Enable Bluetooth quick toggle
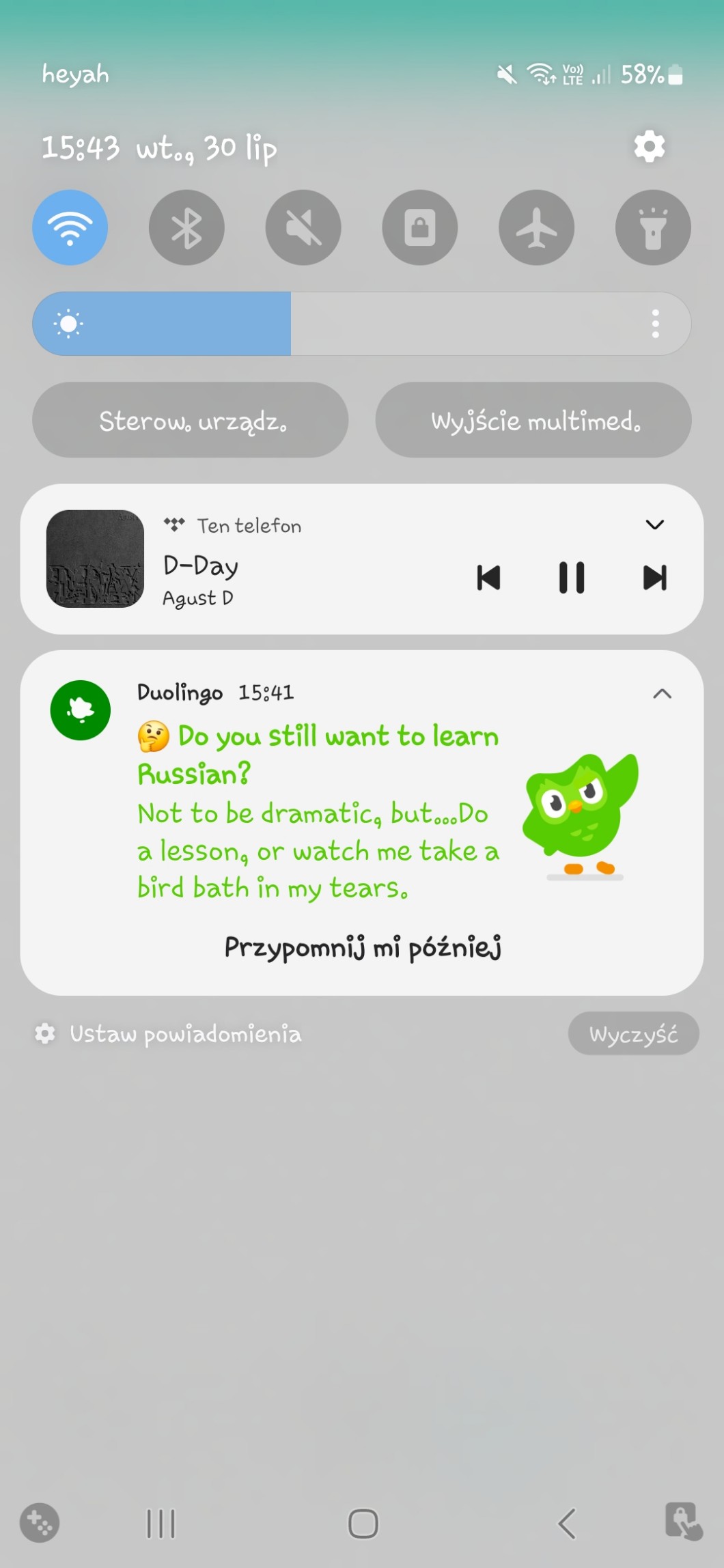The image size is (724, 1568). click(x=186, y=227)
